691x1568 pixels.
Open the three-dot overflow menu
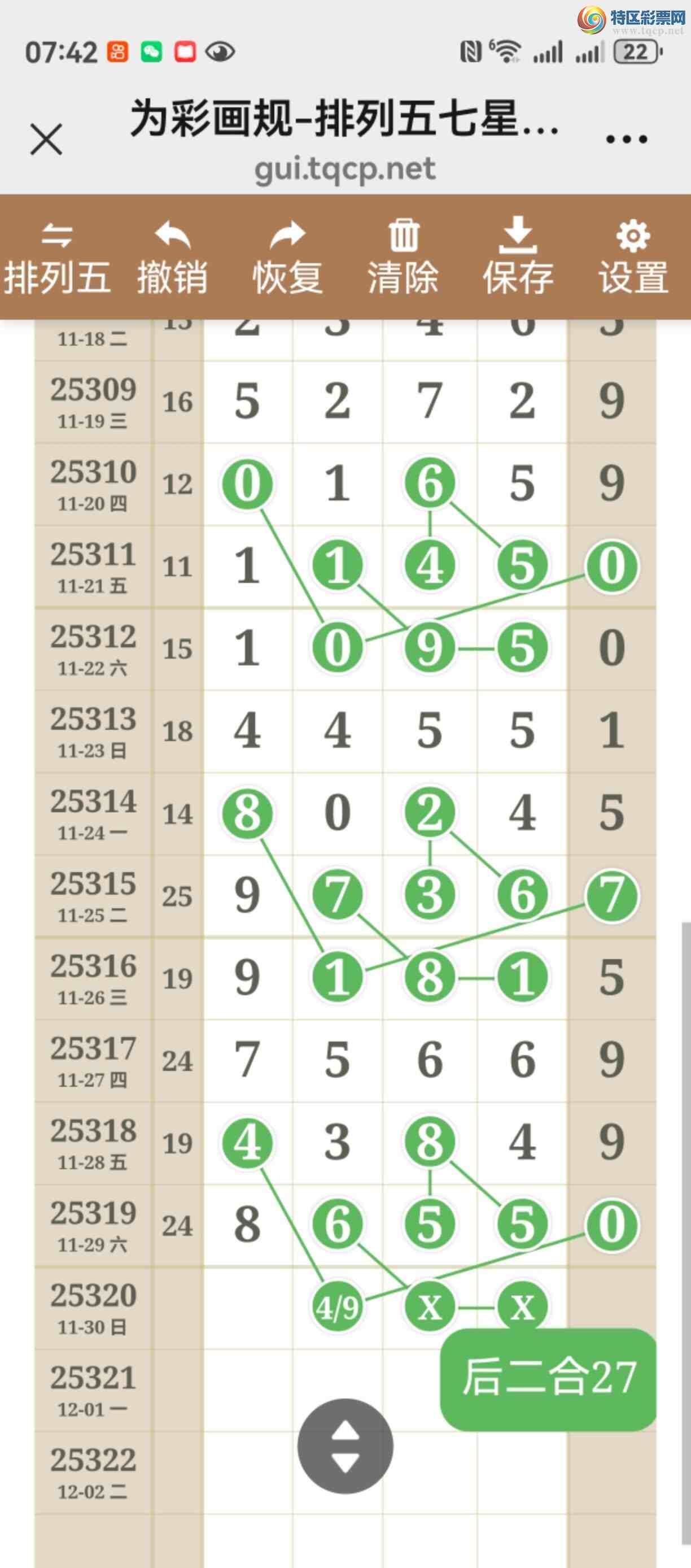[x=627, y=140]
